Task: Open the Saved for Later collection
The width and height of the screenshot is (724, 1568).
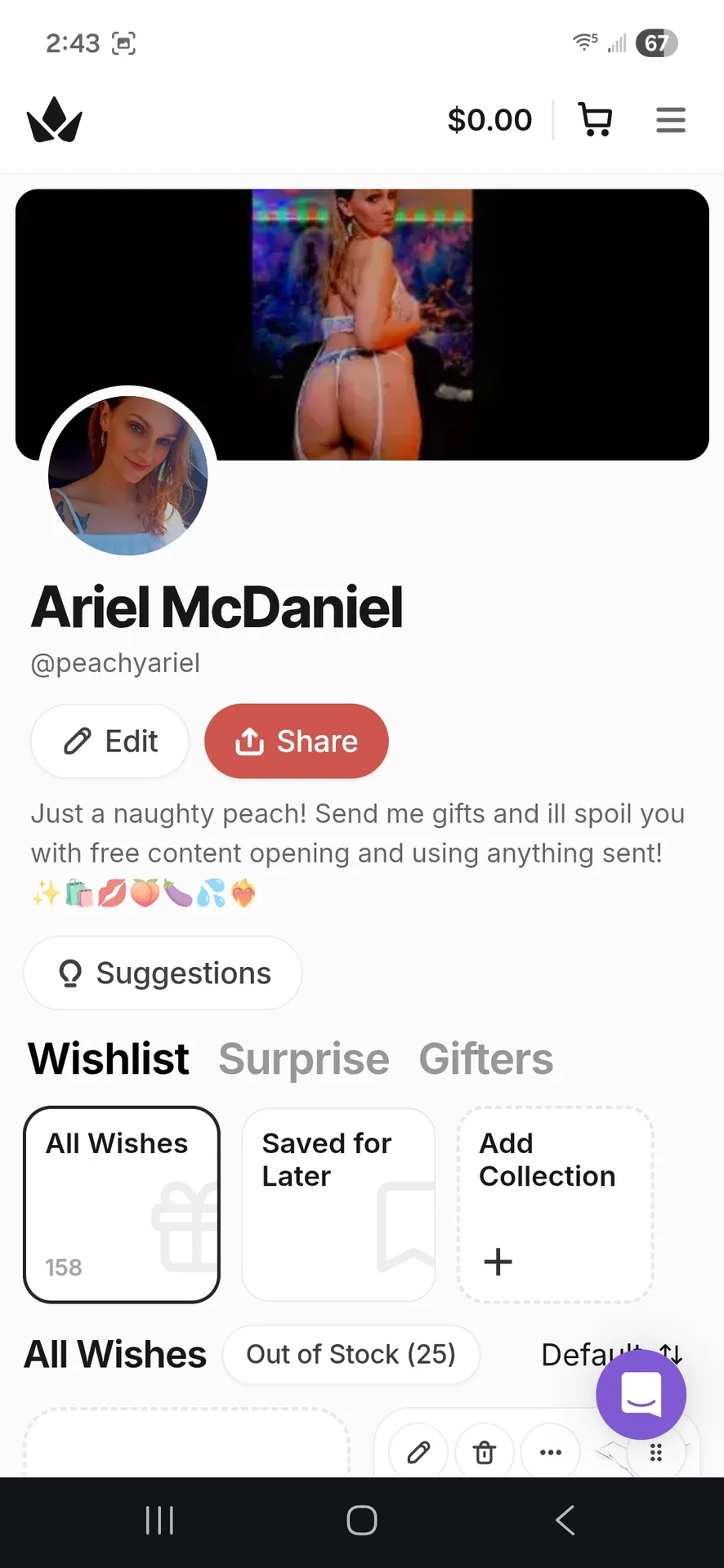Action: [x=338, y=1205]
